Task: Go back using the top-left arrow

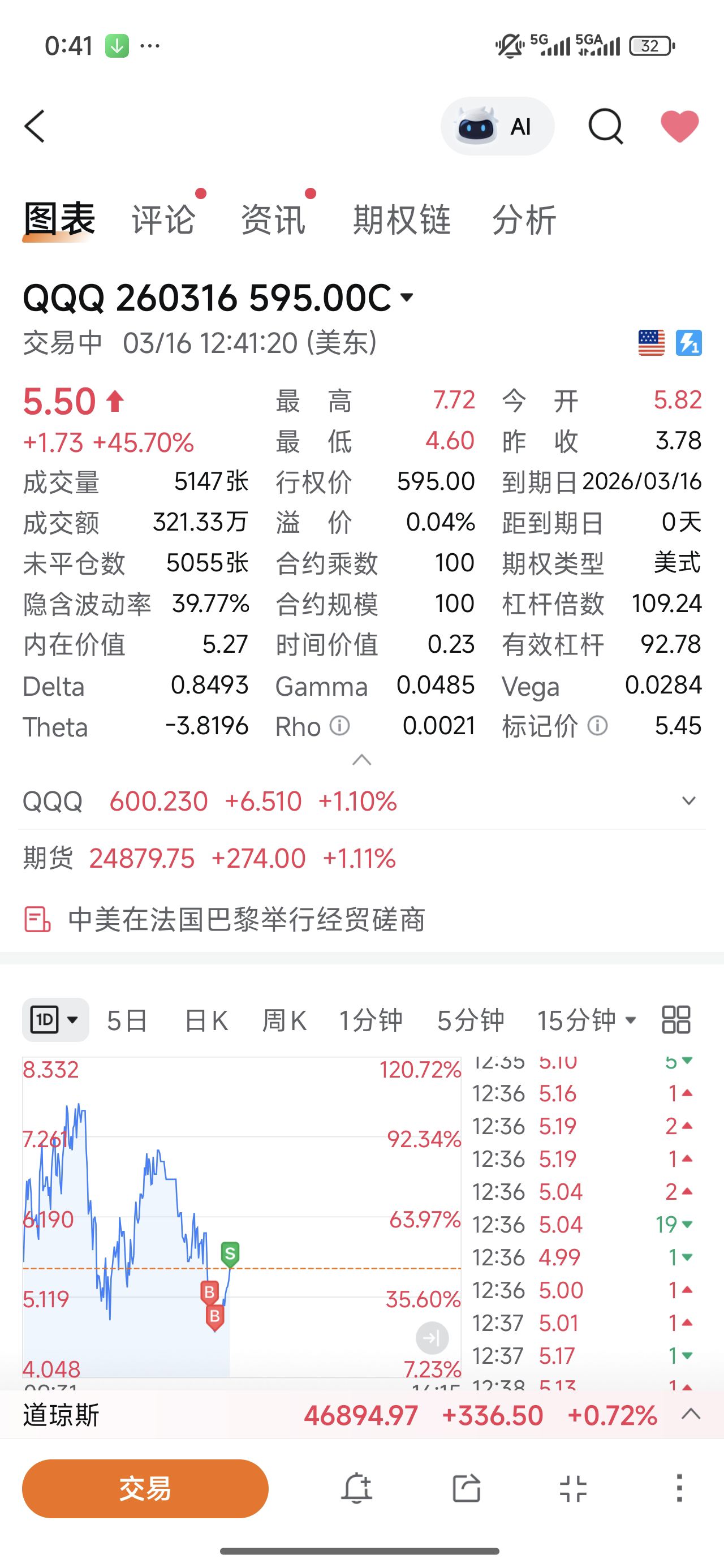Action: tap(35, 127)
